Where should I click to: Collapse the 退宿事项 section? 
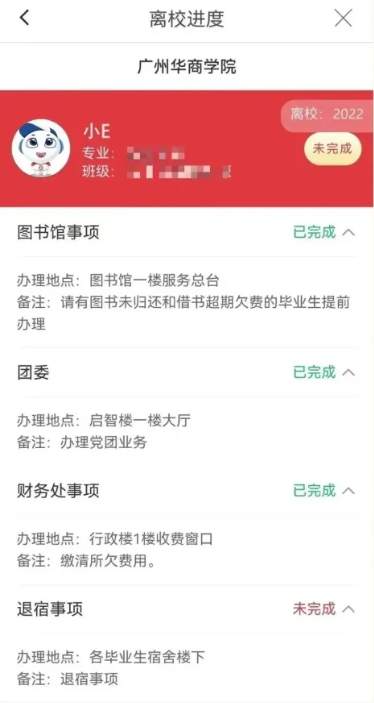tap(349, 609)
